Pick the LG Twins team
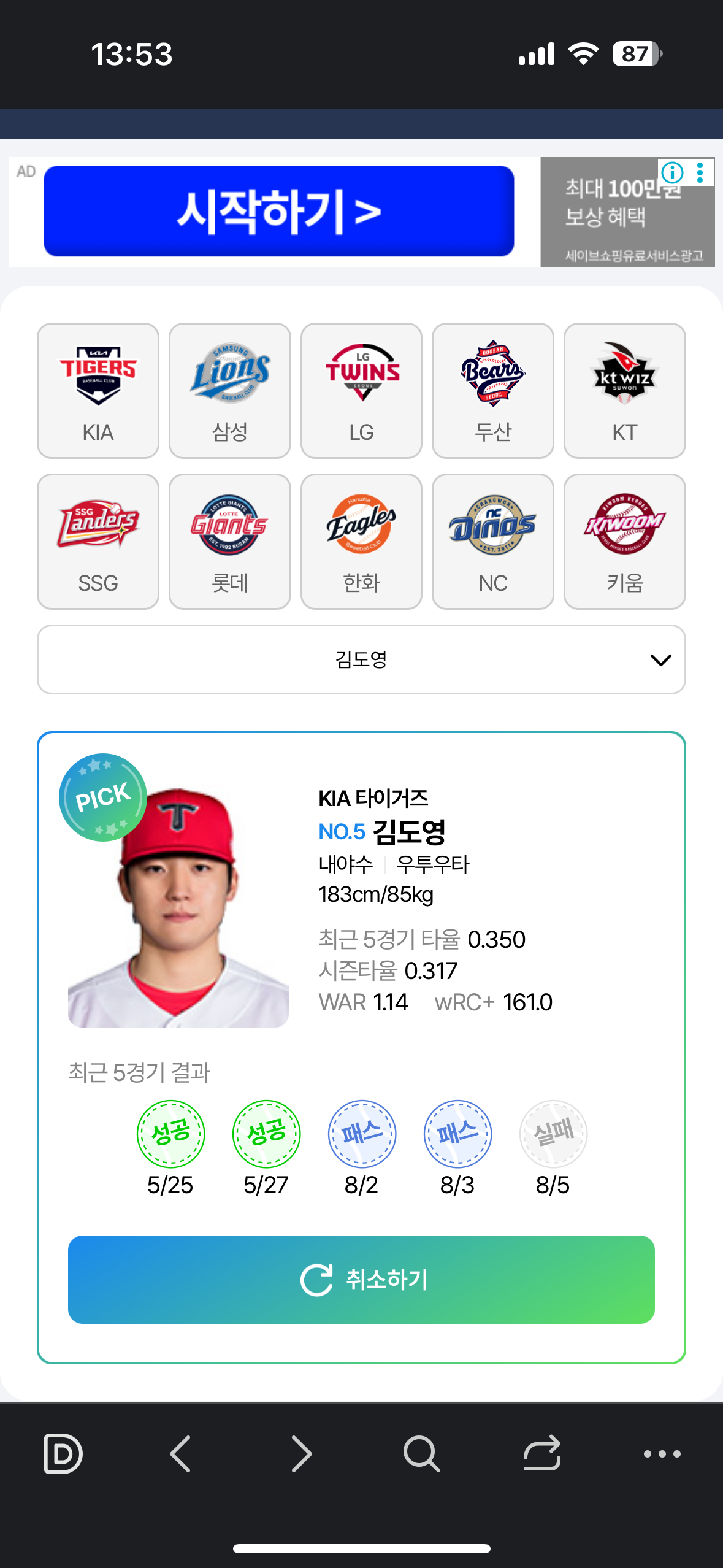 click(x=361, y=391)
